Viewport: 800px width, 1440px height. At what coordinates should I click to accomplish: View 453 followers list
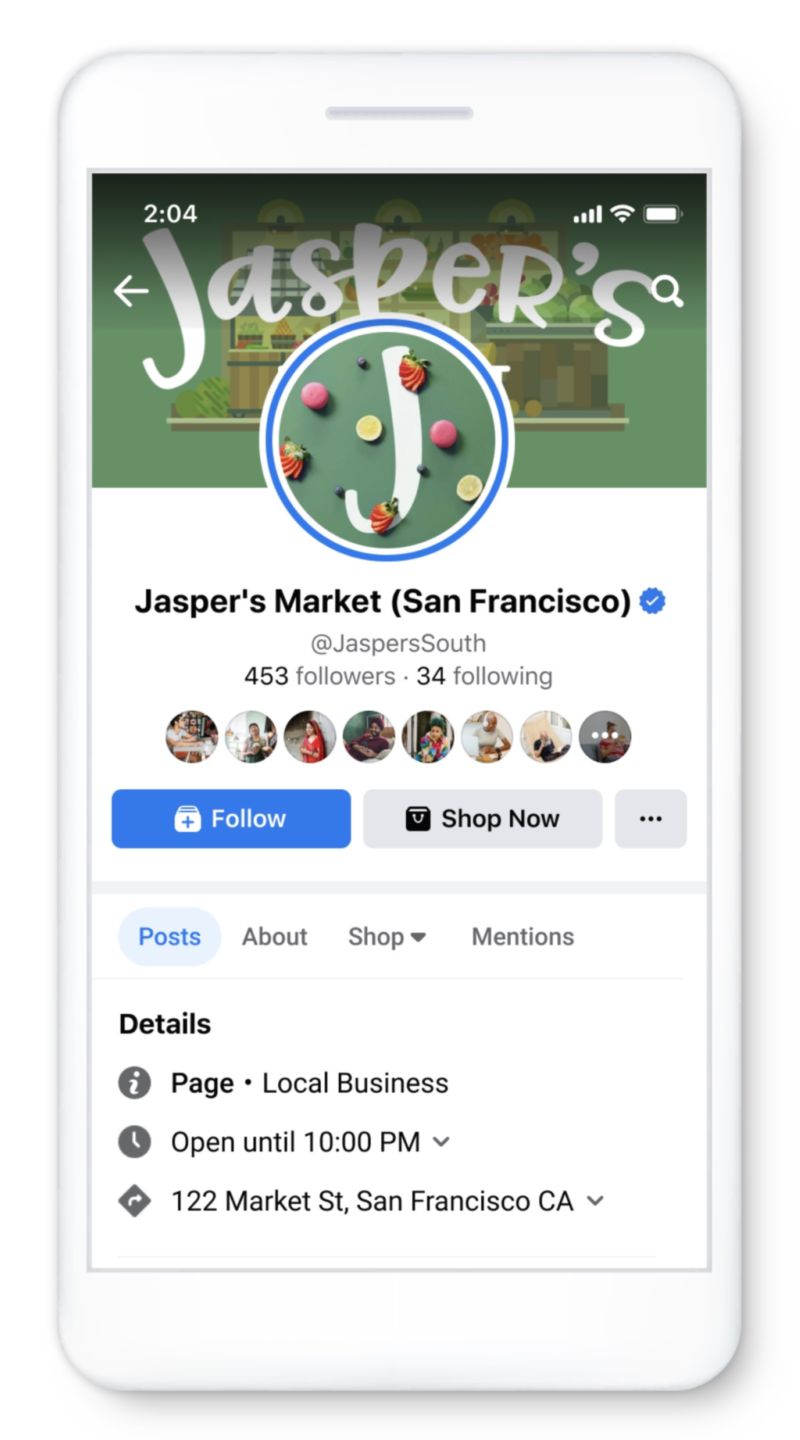pyautogui.click(x=320, y=677)
